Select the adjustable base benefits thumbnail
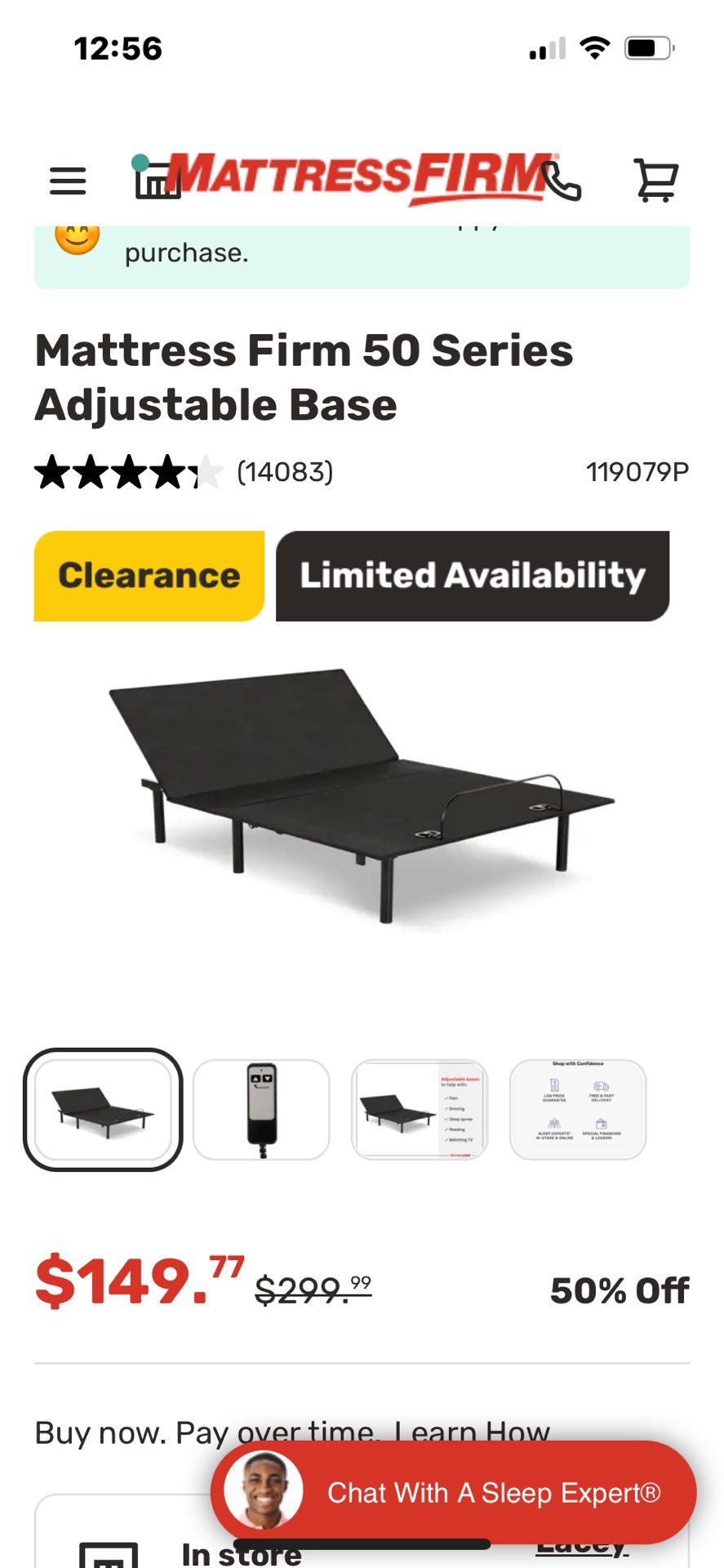Screen dimensions: 724x1568 (x=420, y=1109)
